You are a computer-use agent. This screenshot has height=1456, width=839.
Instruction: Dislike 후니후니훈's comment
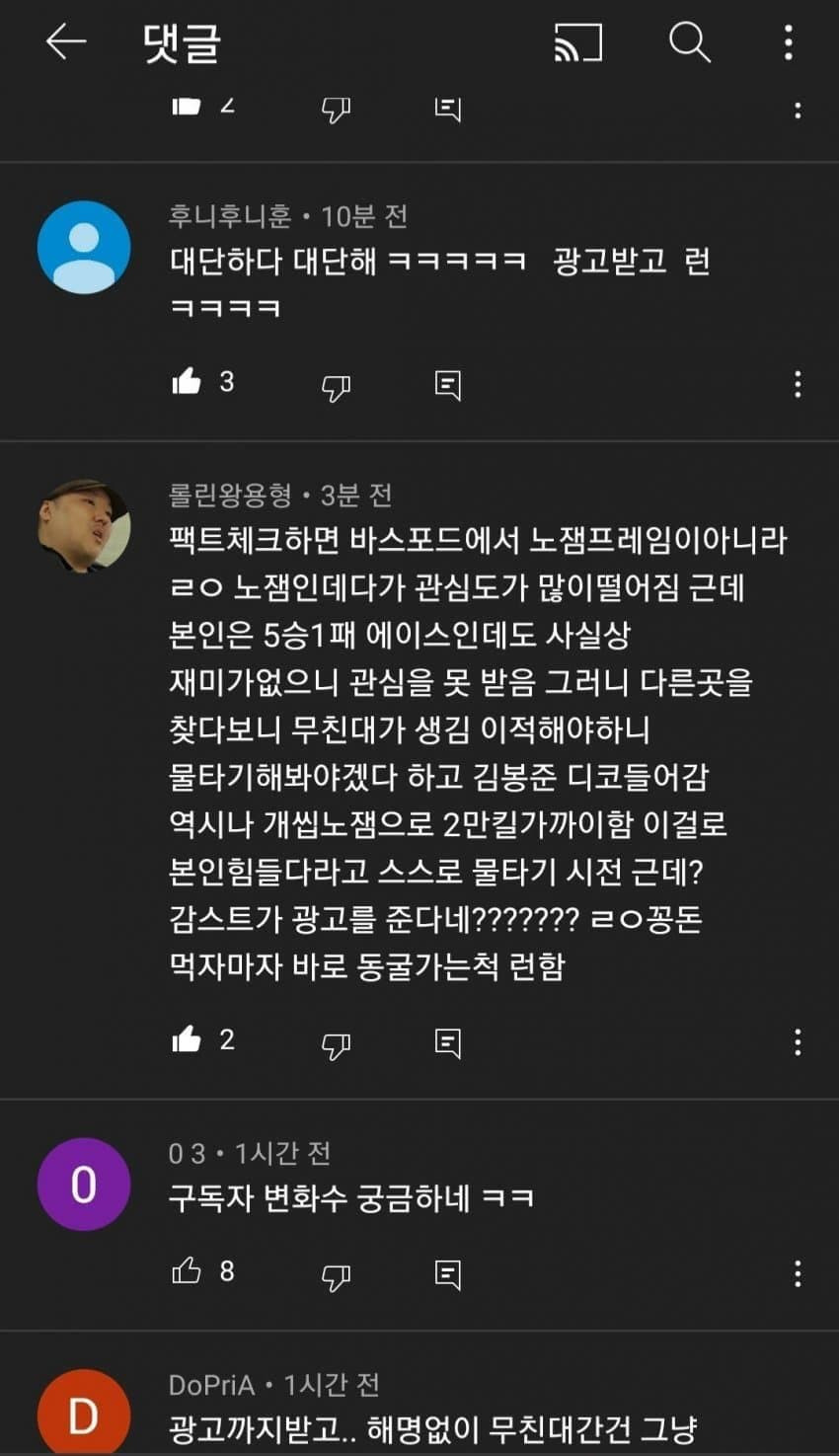pos(336,386)
